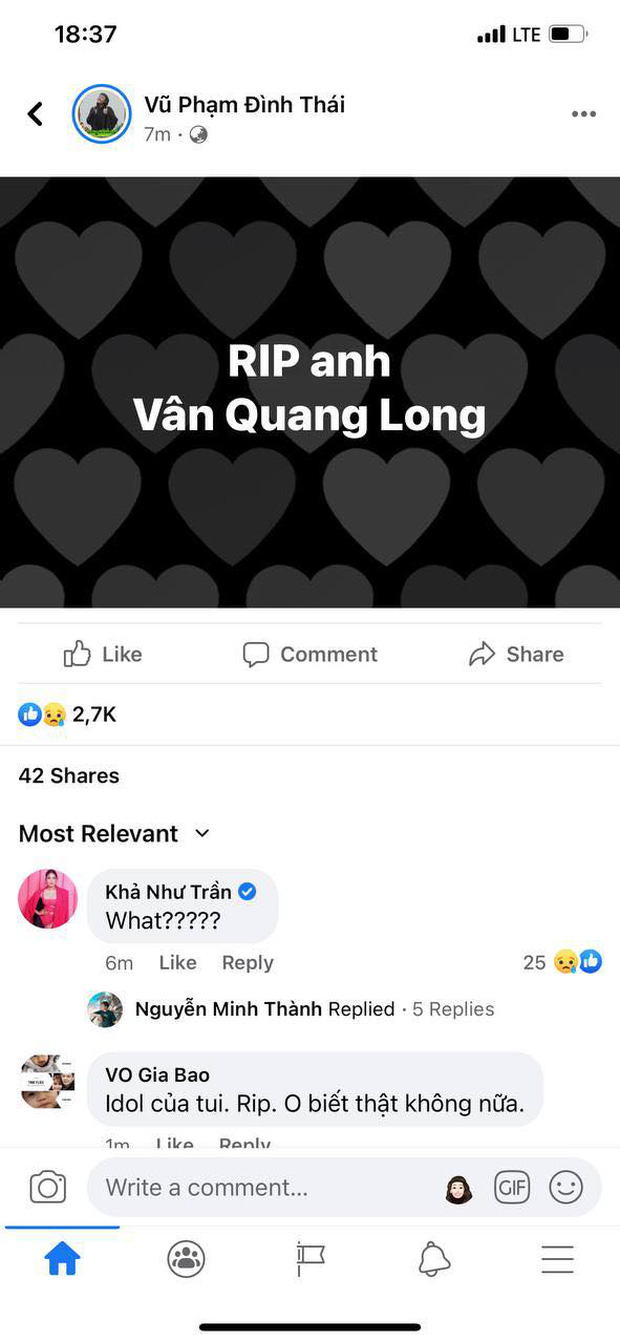Image resolution: width=620 pixels, height=1343 pixels.
Task: Open the avatar sticker picker
Action: [459, 1188]
